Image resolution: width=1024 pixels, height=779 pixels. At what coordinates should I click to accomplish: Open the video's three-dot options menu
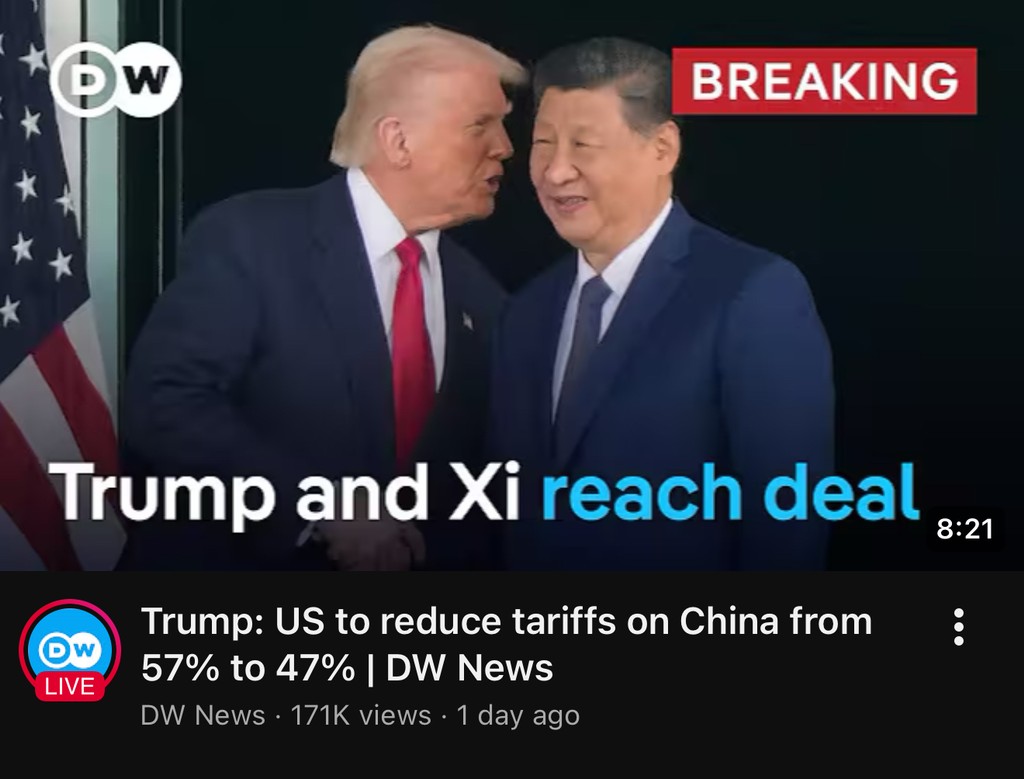(x=958, y=627)
